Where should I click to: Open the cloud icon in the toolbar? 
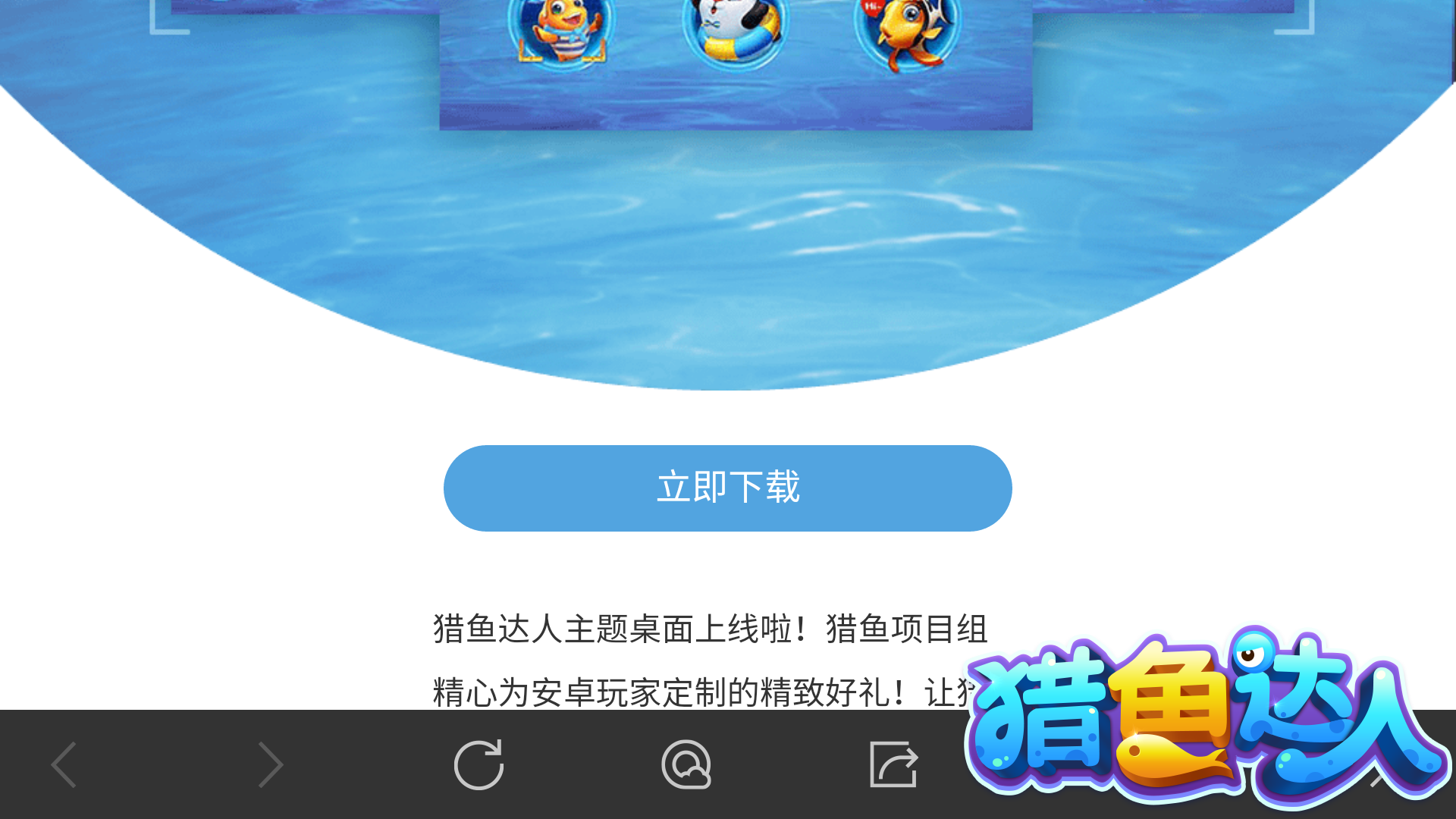click(x=686, y=764)
